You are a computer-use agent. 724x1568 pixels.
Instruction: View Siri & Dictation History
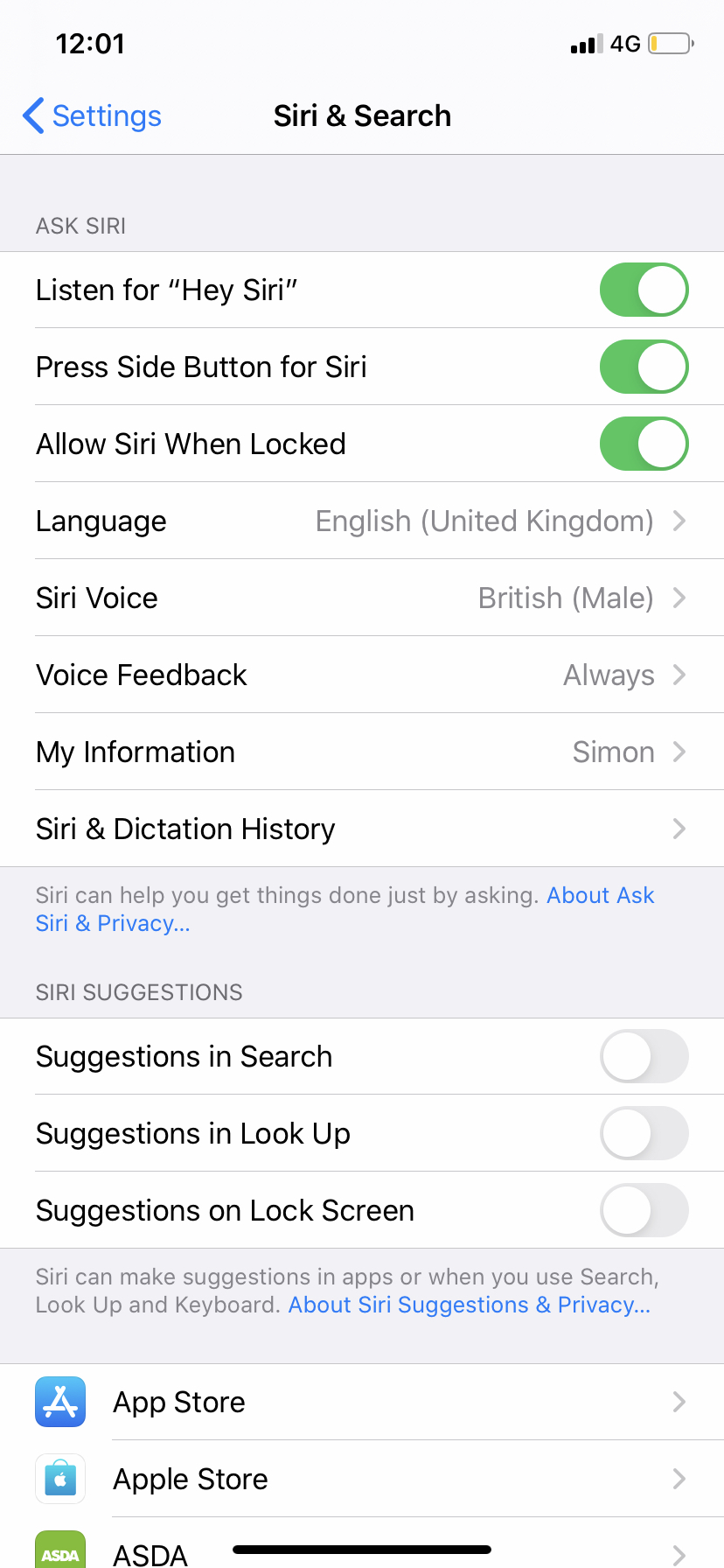click(x=362, y=829)
